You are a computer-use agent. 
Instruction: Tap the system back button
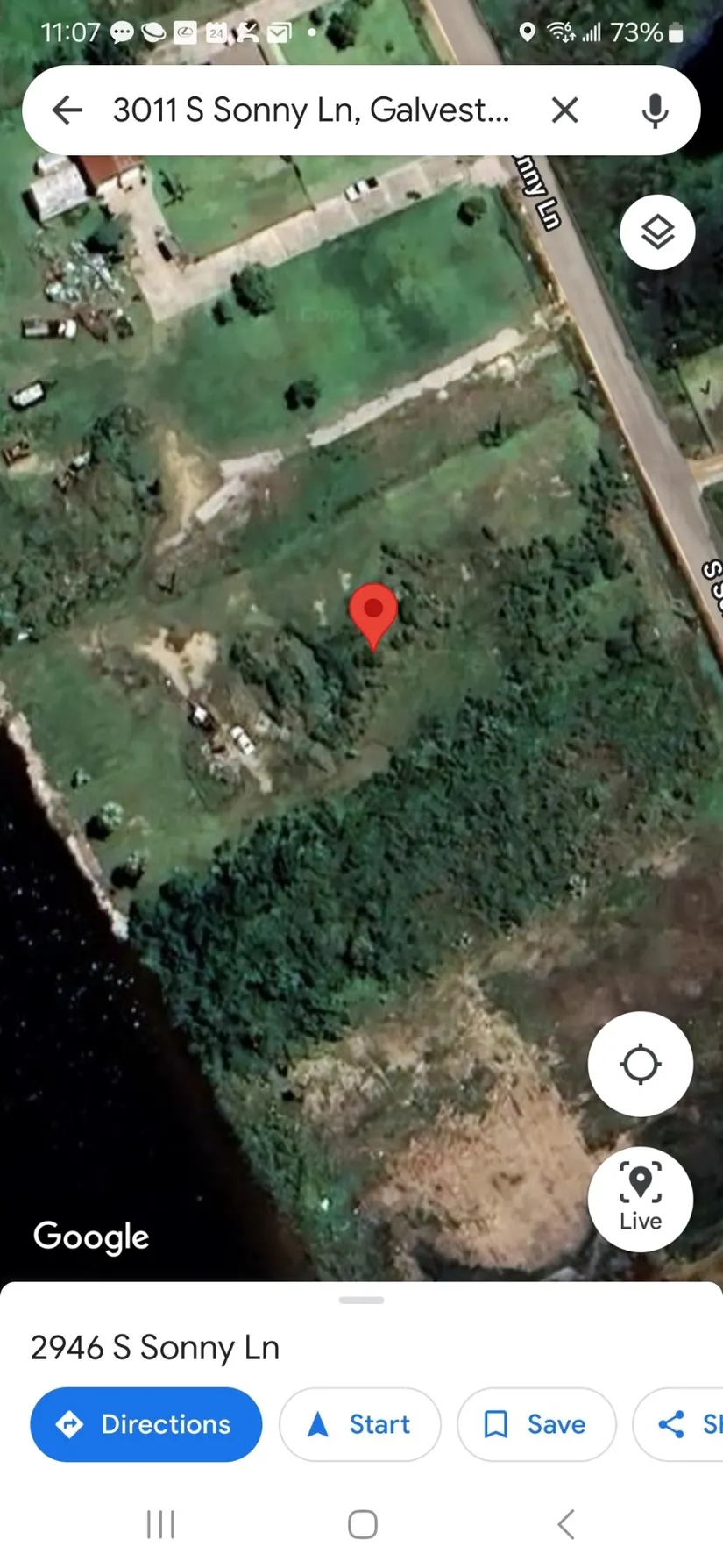coord(566,1524)
